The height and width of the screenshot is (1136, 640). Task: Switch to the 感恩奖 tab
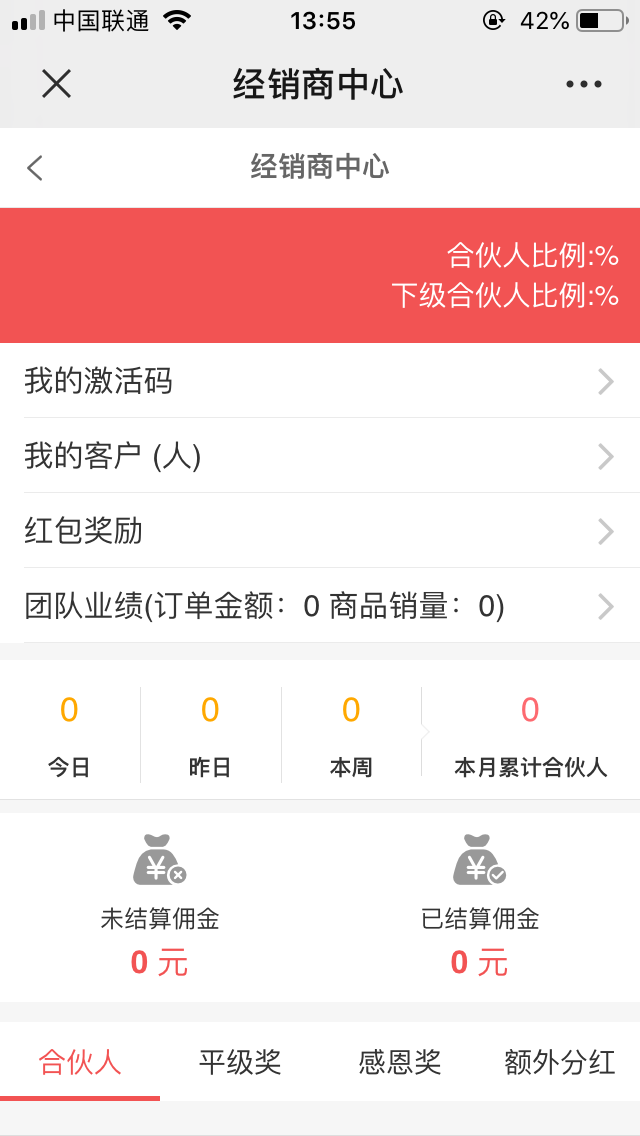tap(400, 1062)
